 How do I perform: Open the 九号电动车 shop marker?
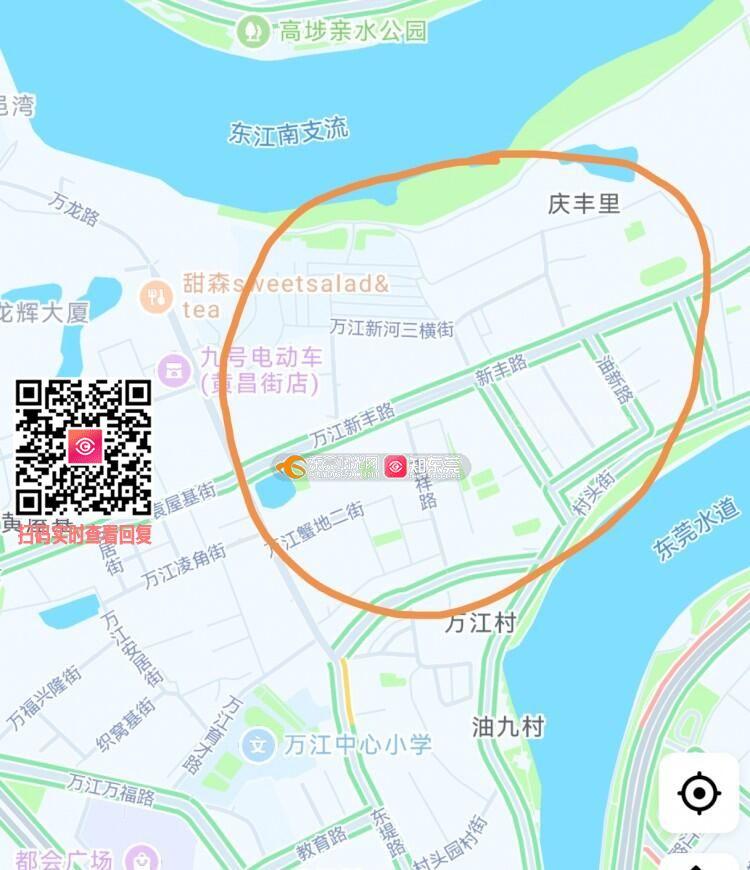[x=175, y=370]
